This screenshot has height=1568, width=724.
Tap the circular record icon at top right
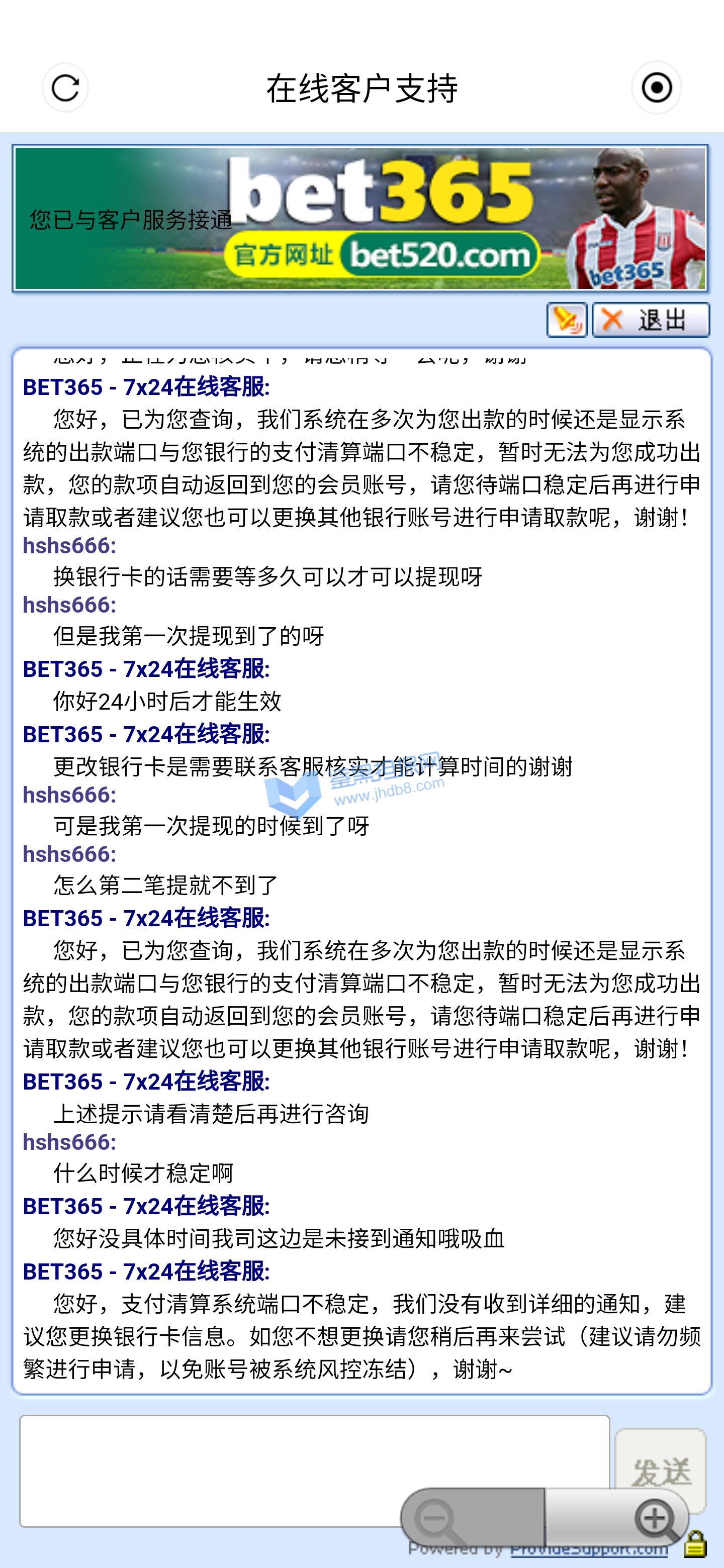pyautogui.click(x=657, y=88)
